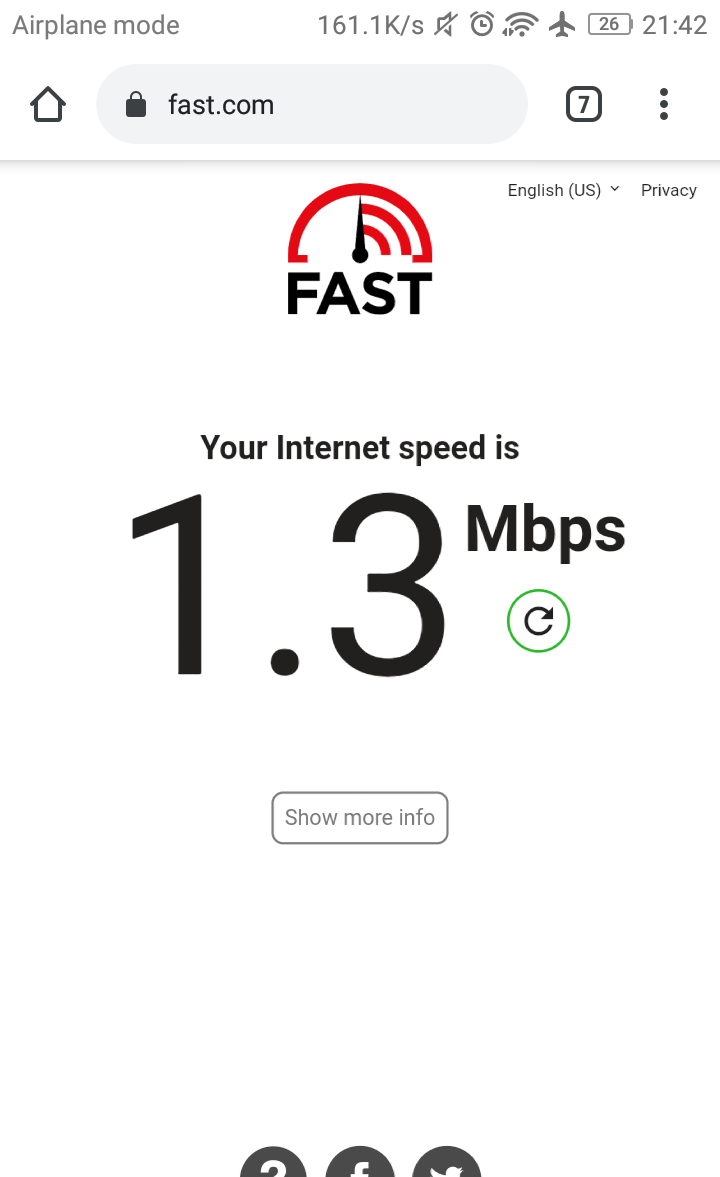Tap Show more info button
The image size is (720, 1177).
point(360,818)
